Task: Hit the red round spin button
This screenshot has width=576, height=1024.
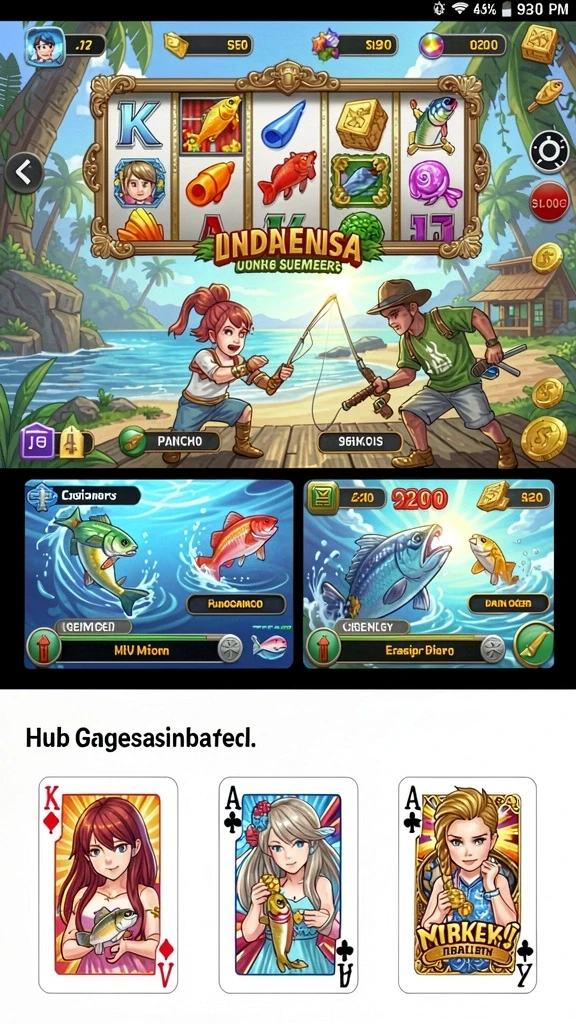Action: 549,203
